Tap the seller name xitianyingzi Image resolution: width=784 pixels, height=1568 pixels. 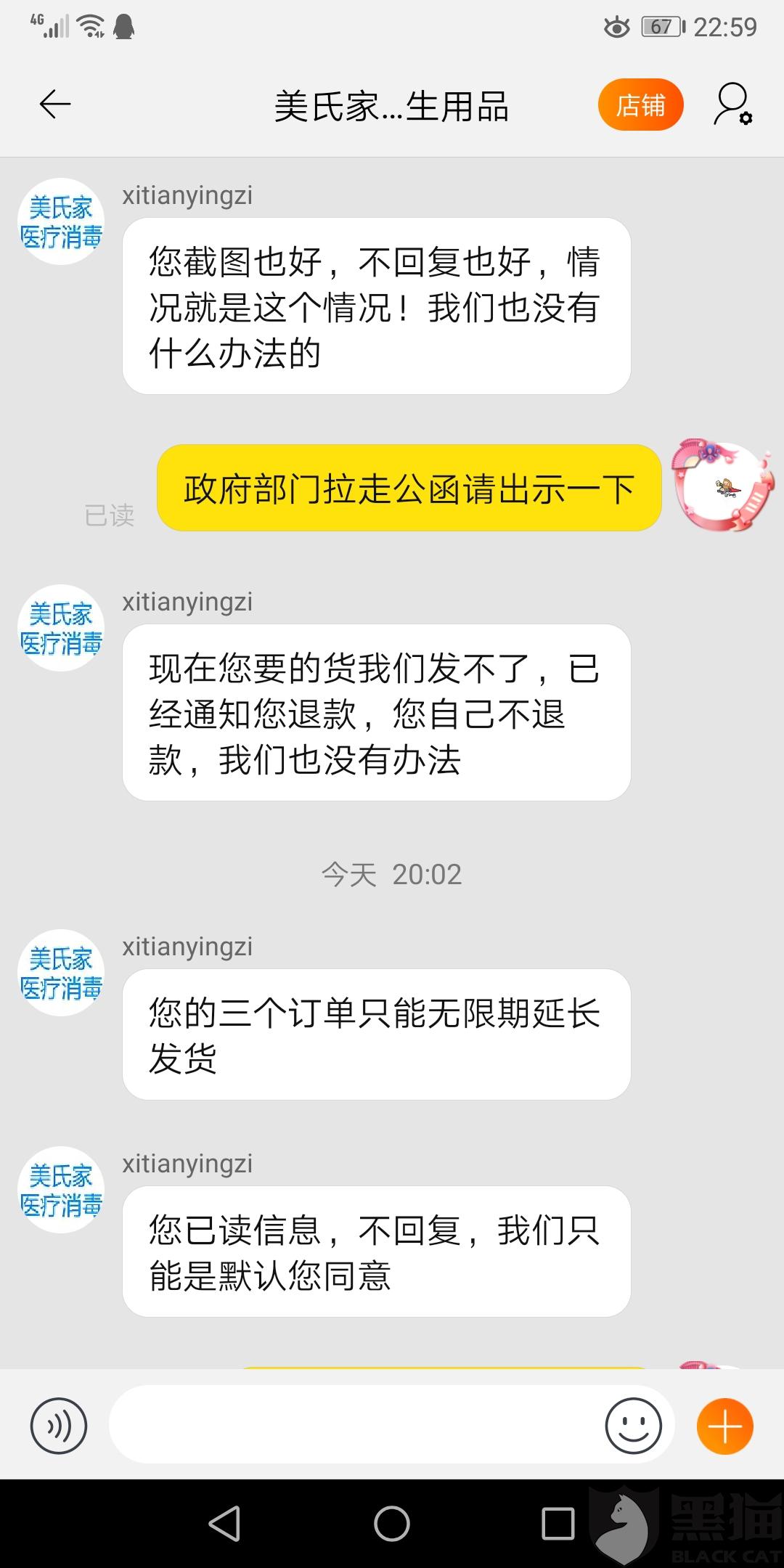point(186,195)
